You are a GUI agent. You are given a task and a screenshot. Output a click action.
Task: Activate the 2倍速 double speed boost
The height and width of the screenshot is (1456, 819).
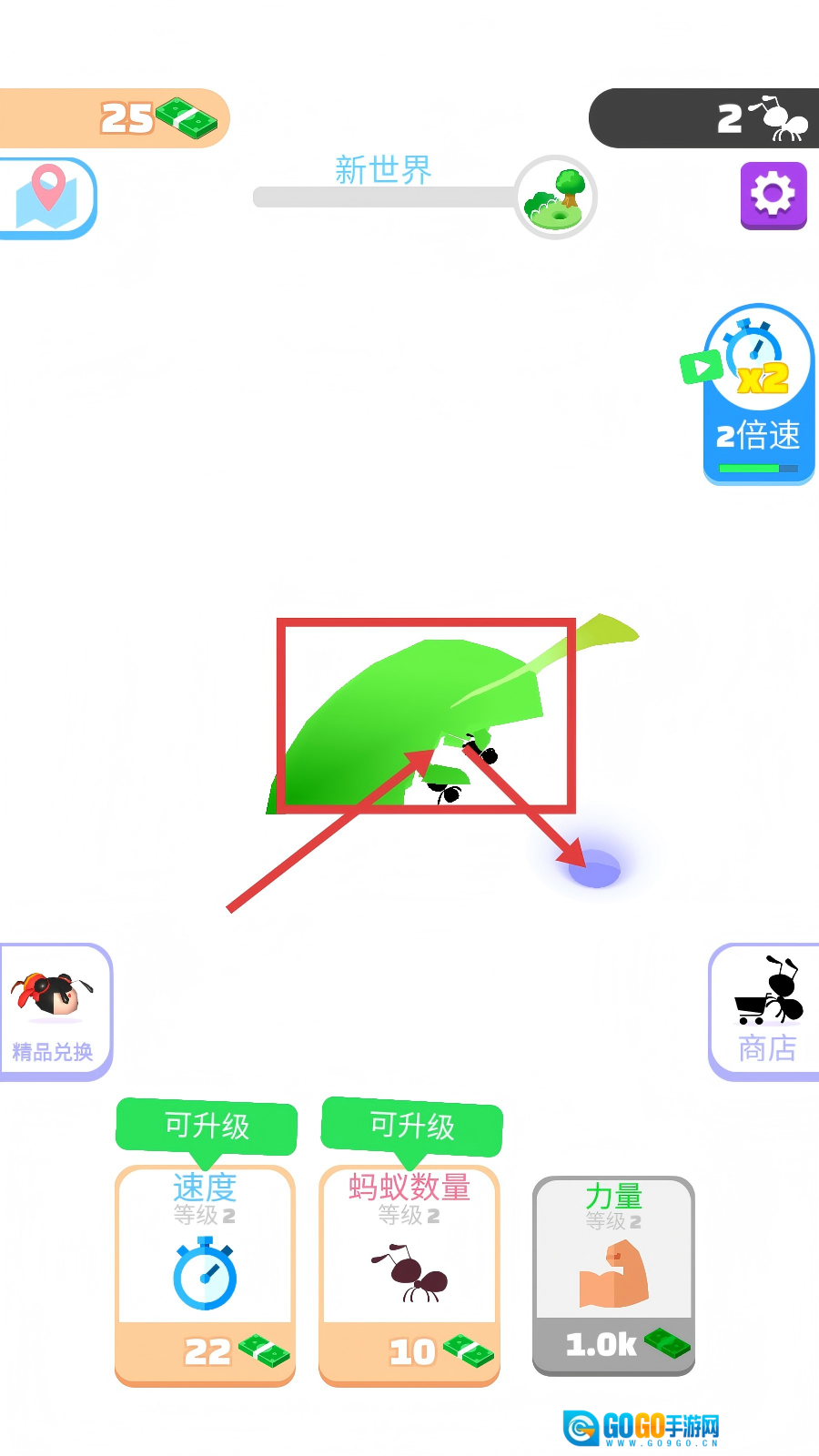pos(758,394)
